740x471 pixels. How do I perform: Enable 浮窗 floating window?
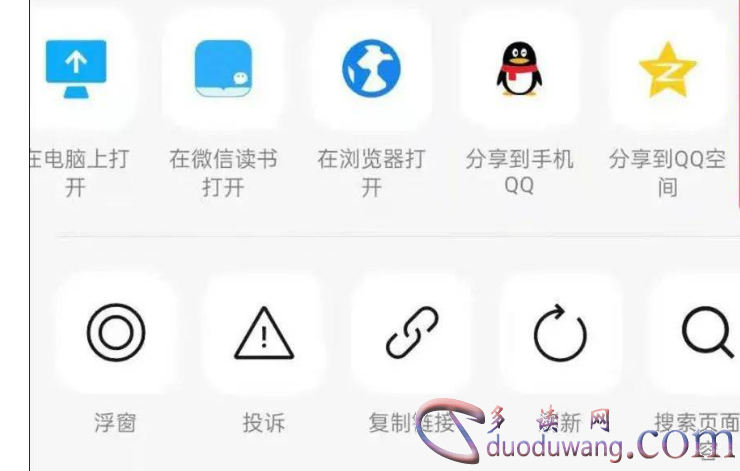point(115,333)
